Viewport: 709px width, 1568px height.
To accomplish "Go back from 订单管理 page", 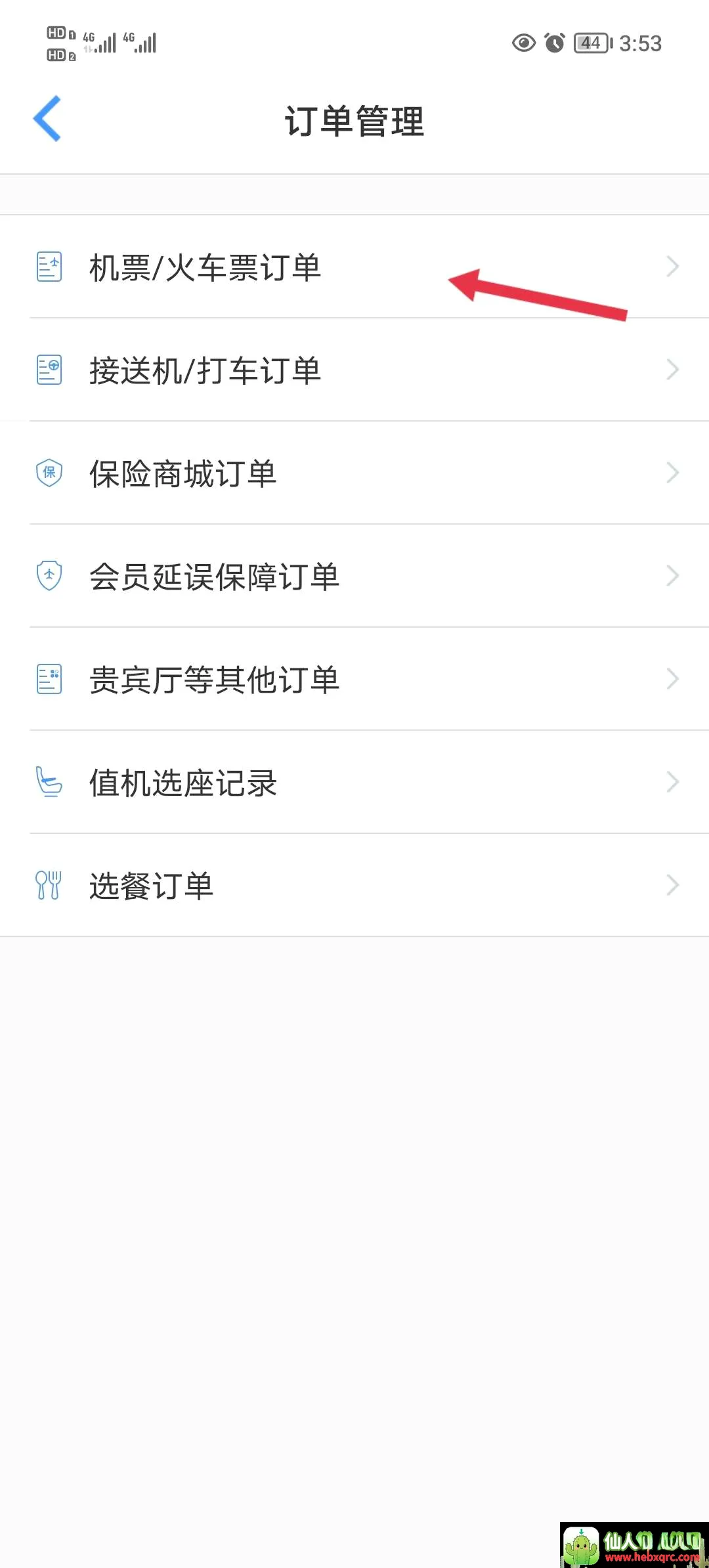I will coord(47,119).
